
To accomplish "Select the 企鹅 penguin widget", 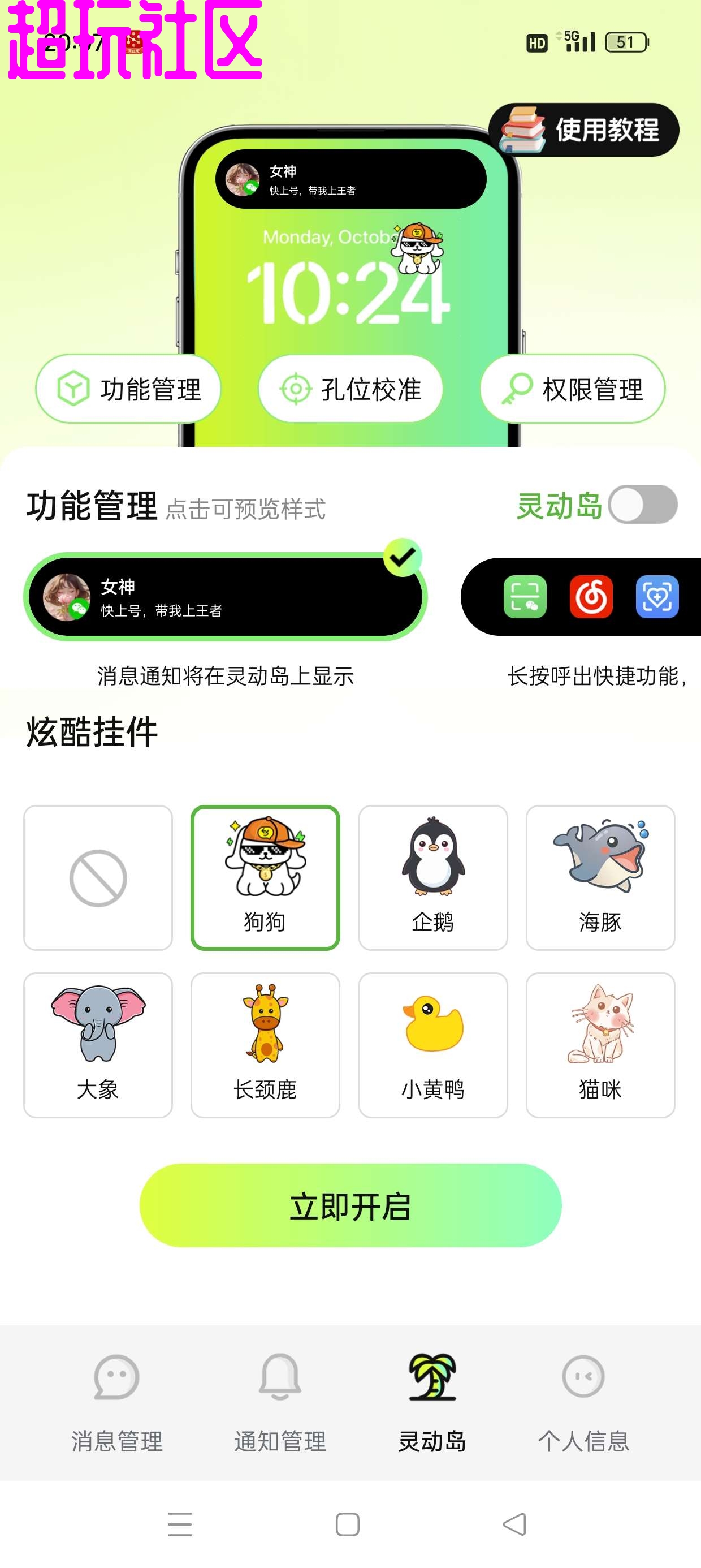I will coord(432,878).
